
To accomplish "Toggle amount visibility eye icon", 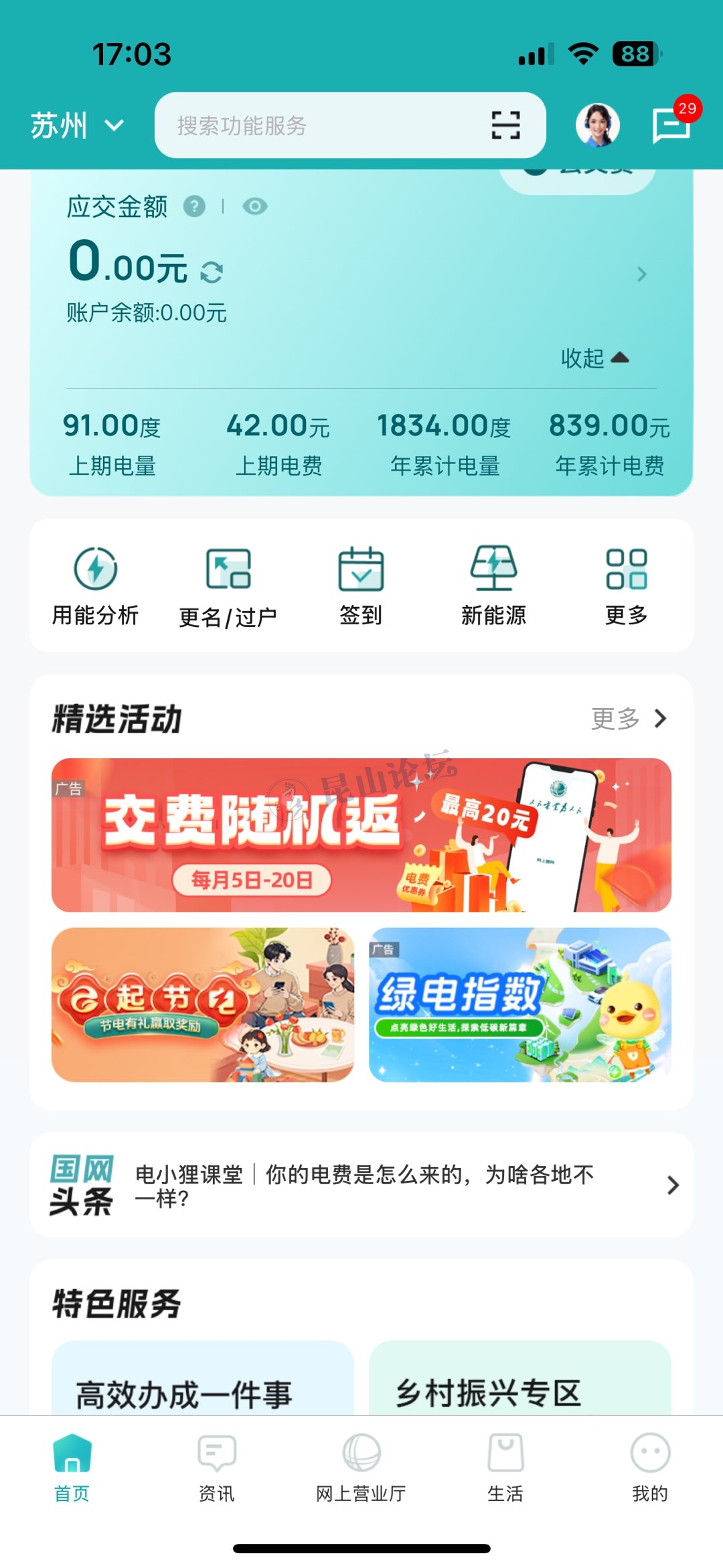I will click(254, 206).
